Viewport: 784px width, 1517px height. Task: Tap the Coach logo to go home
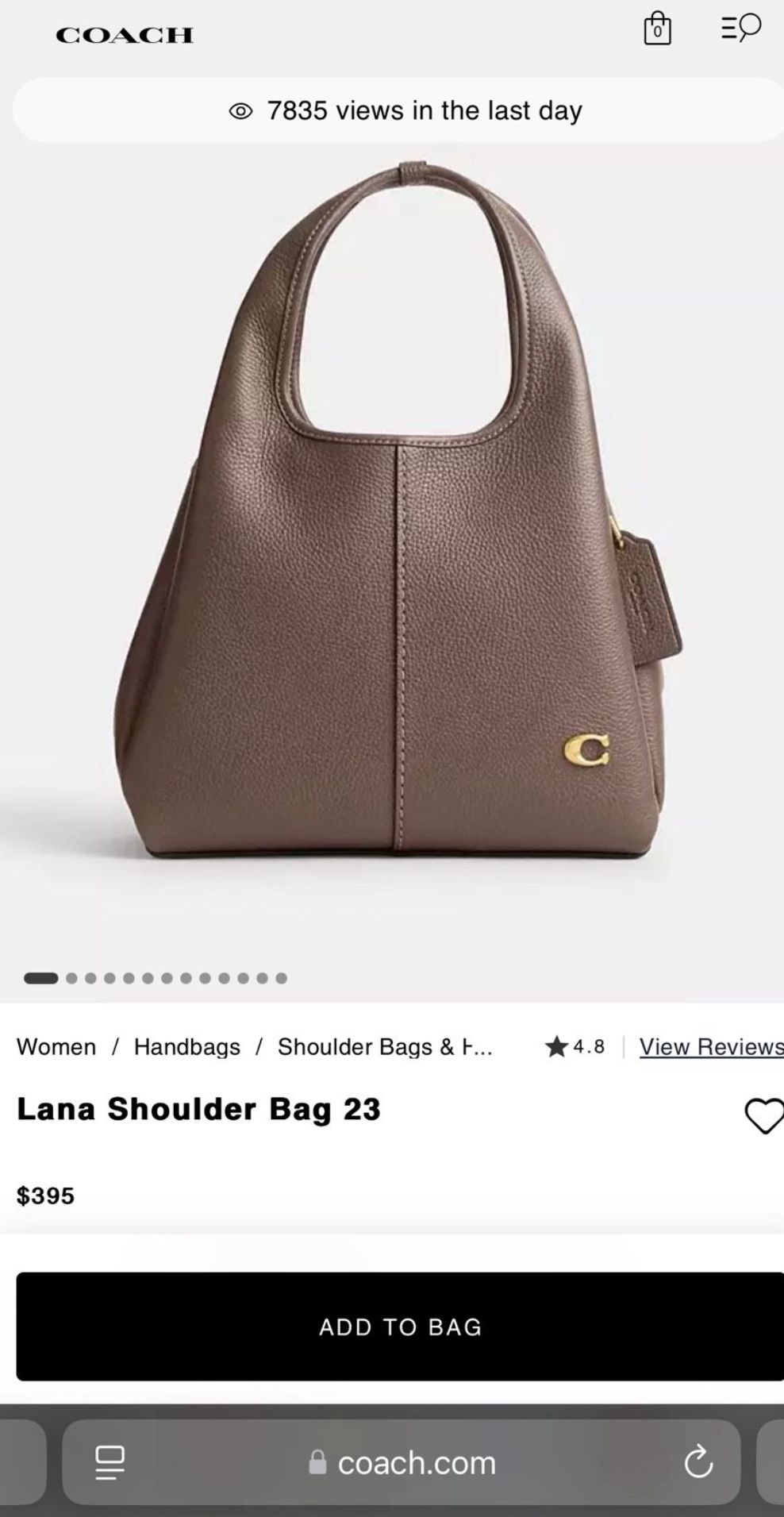click(x=125, y=35)
